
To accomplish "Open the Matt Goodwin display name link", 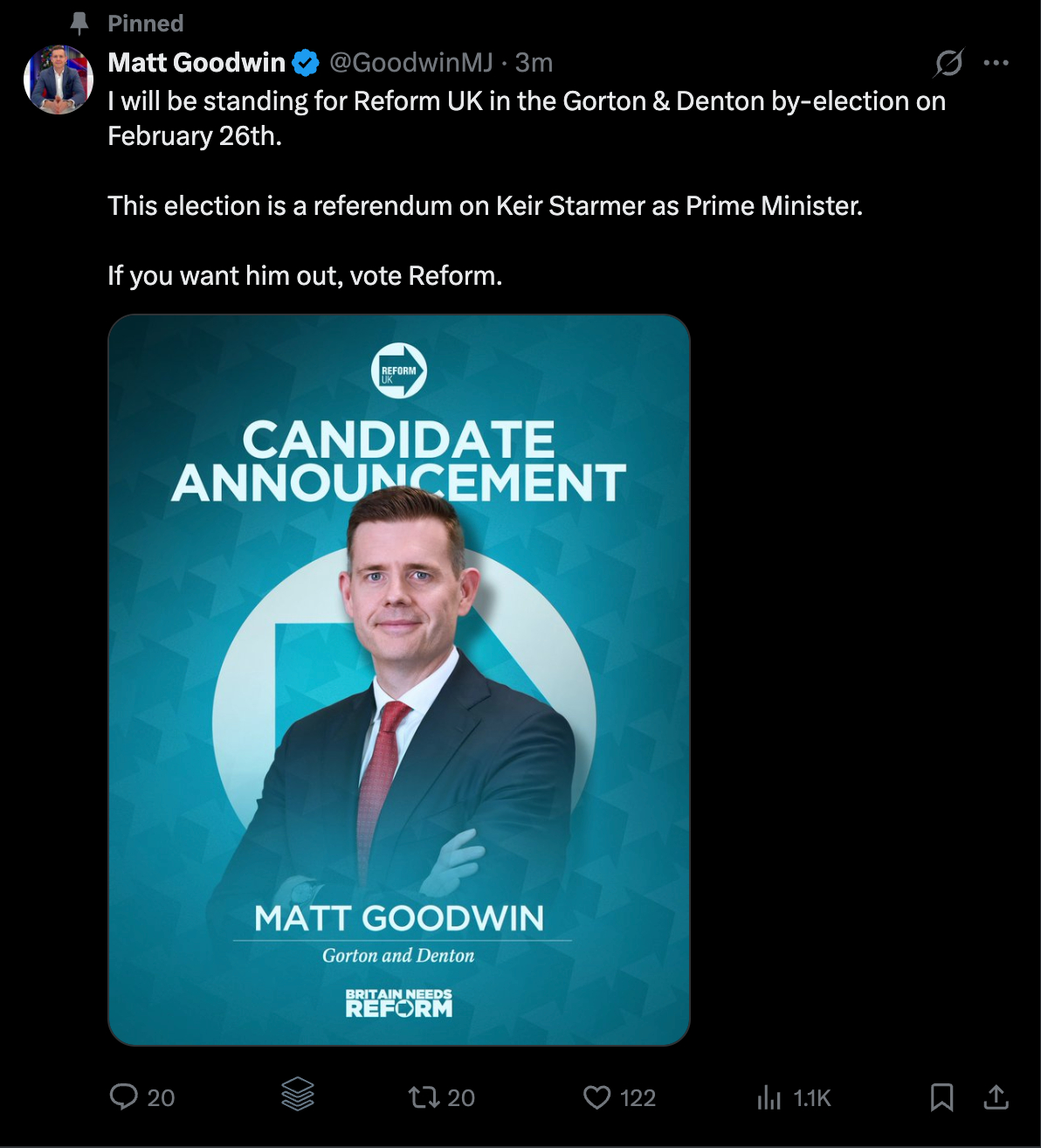I will click(196, 63).
